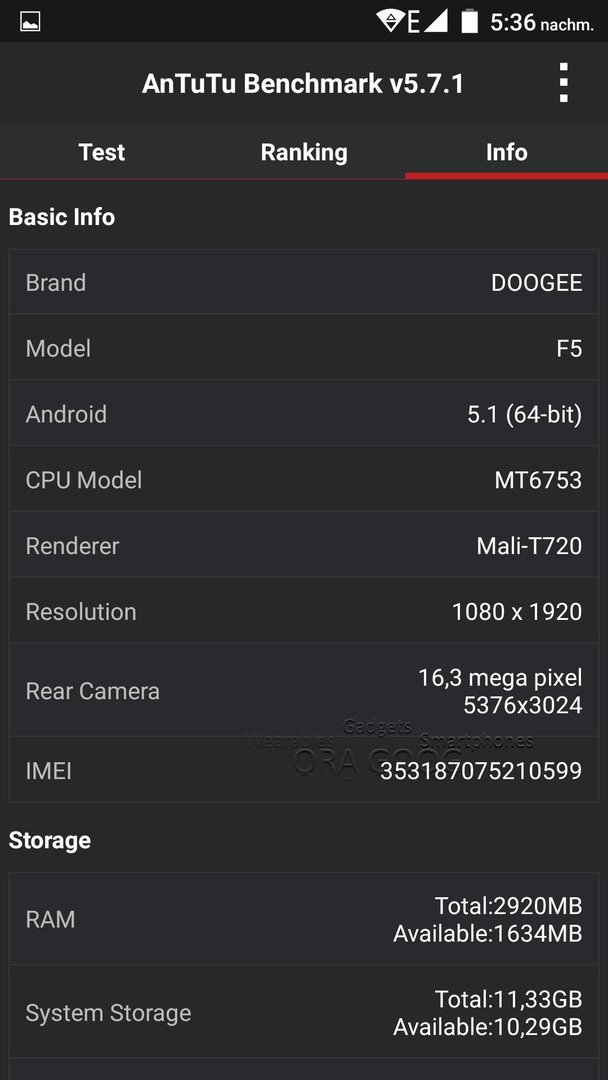Open the overflow menu
This screenshot has height=1080, width=608.
point(563,83)
